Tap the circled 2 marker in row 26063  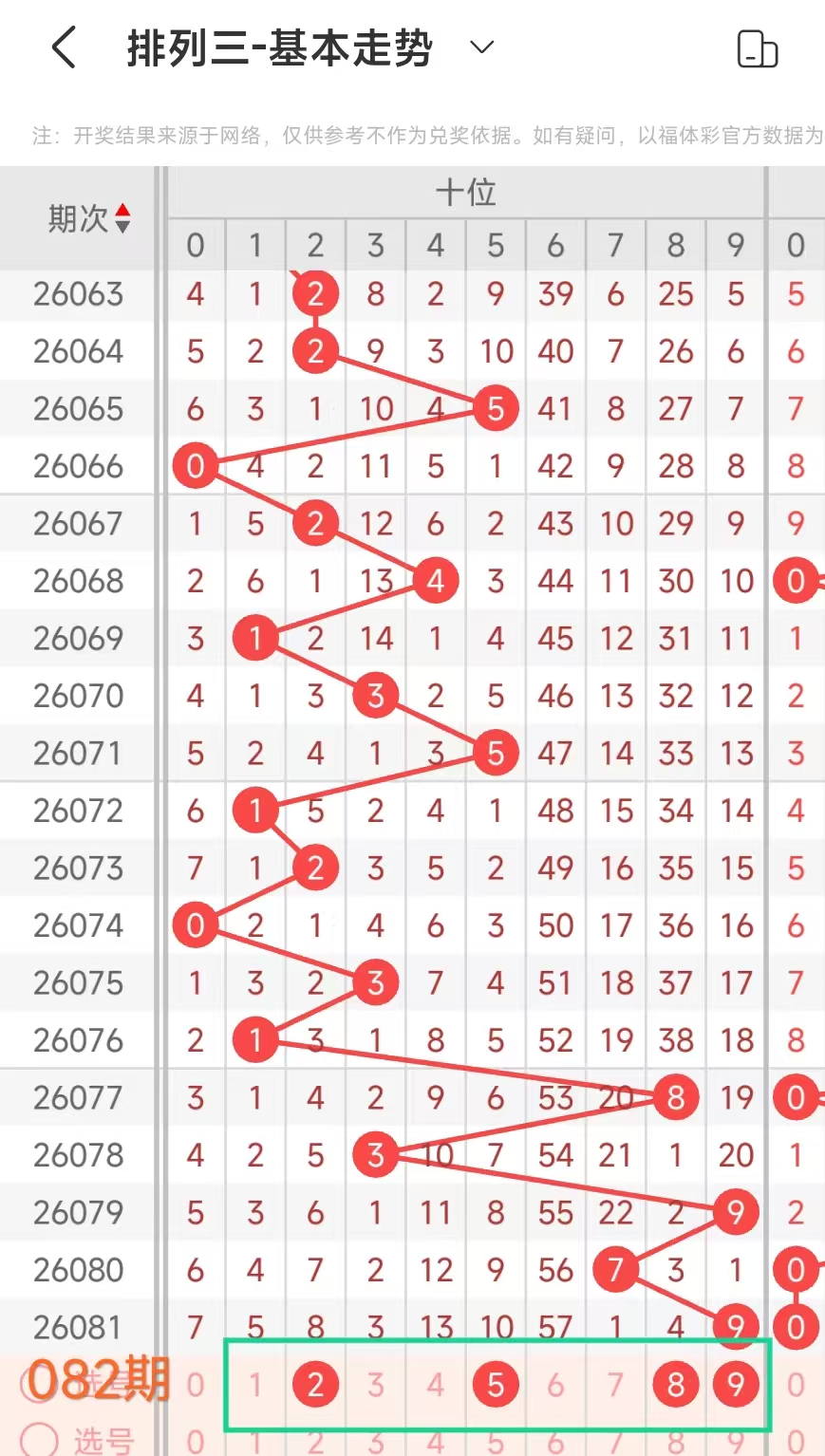[315, 292]
